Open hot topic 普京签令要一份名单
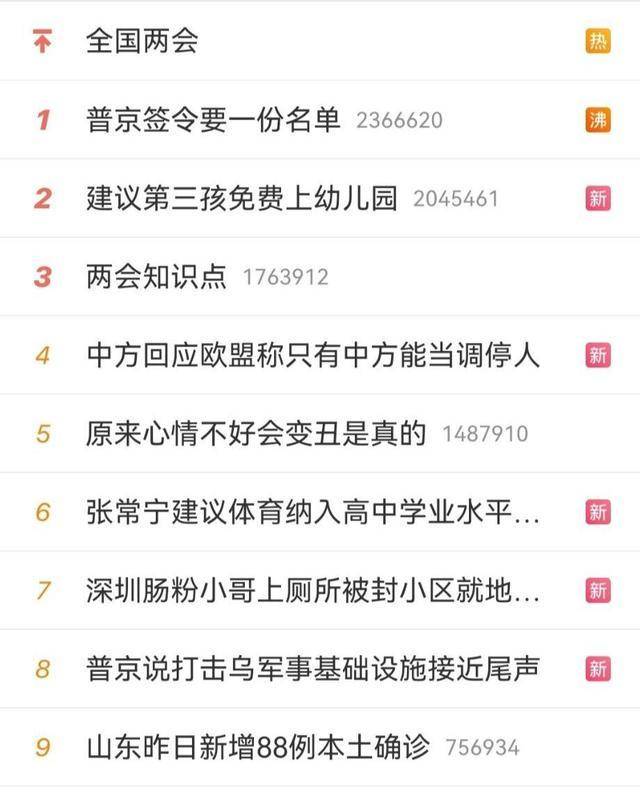 click(x=213, y=120)
